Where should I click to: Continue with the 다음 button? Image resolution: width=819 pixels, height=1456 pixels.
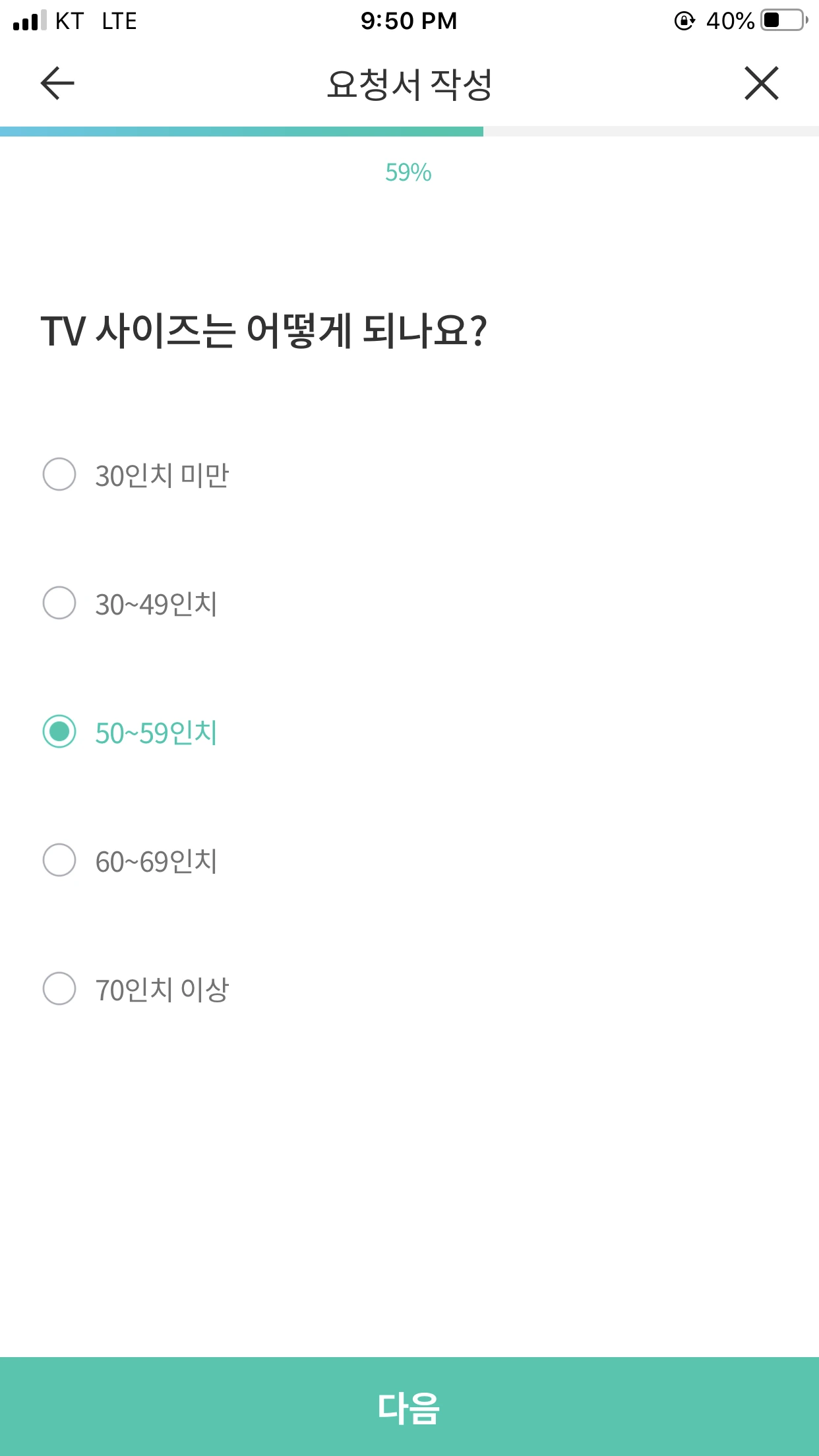click(x=409, y=1406)
